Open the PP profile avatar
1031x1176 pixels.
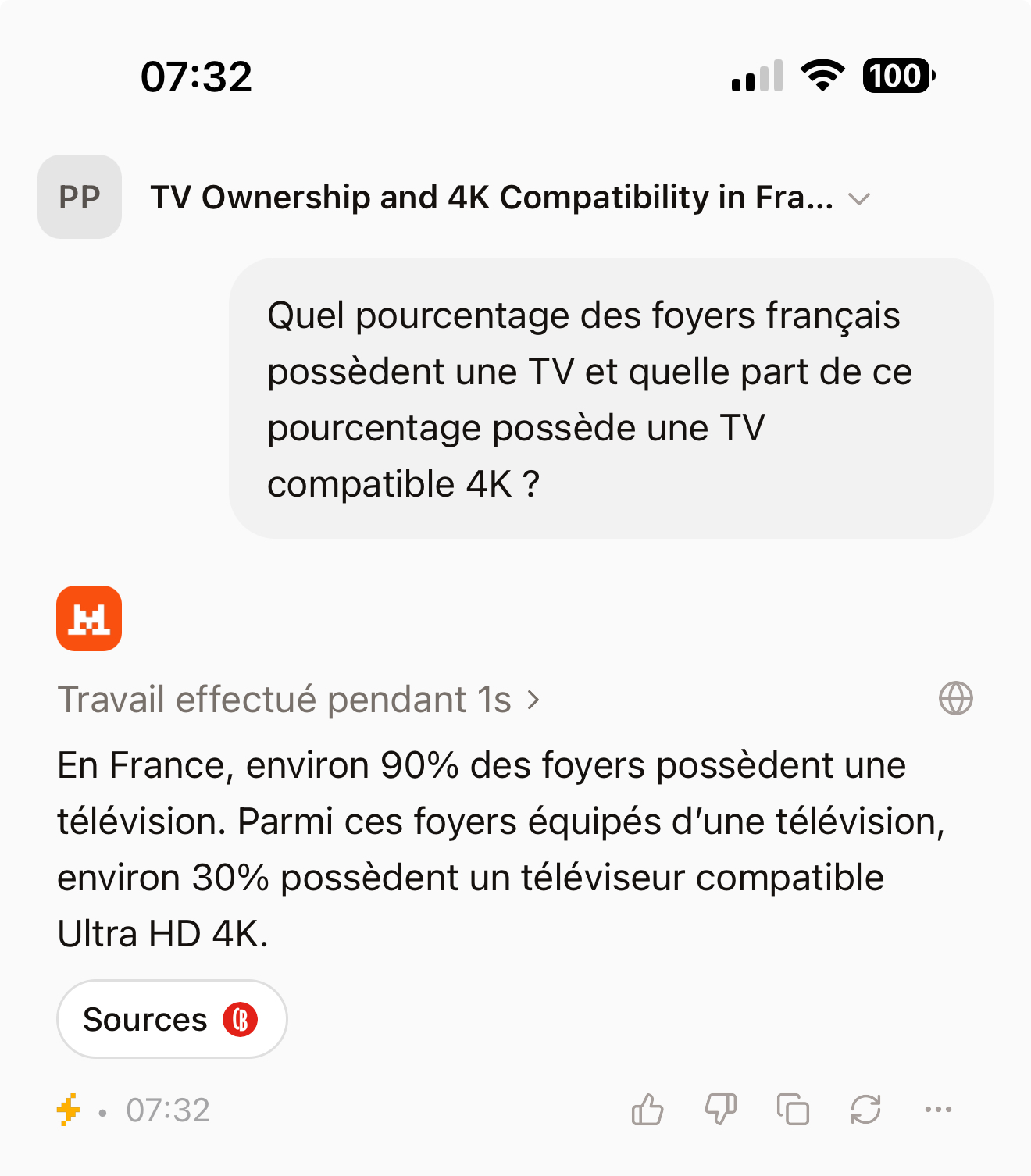point(80,197)
